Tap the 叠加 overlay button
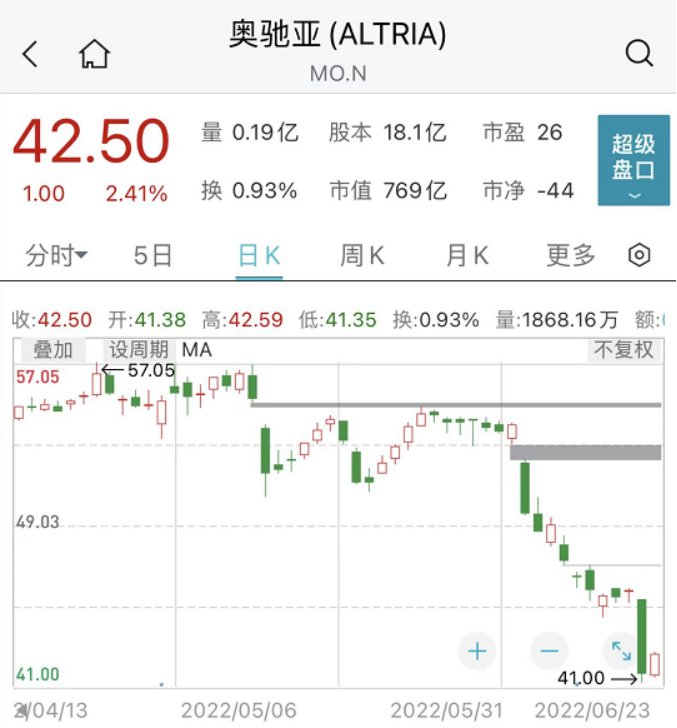 point(53,350)
